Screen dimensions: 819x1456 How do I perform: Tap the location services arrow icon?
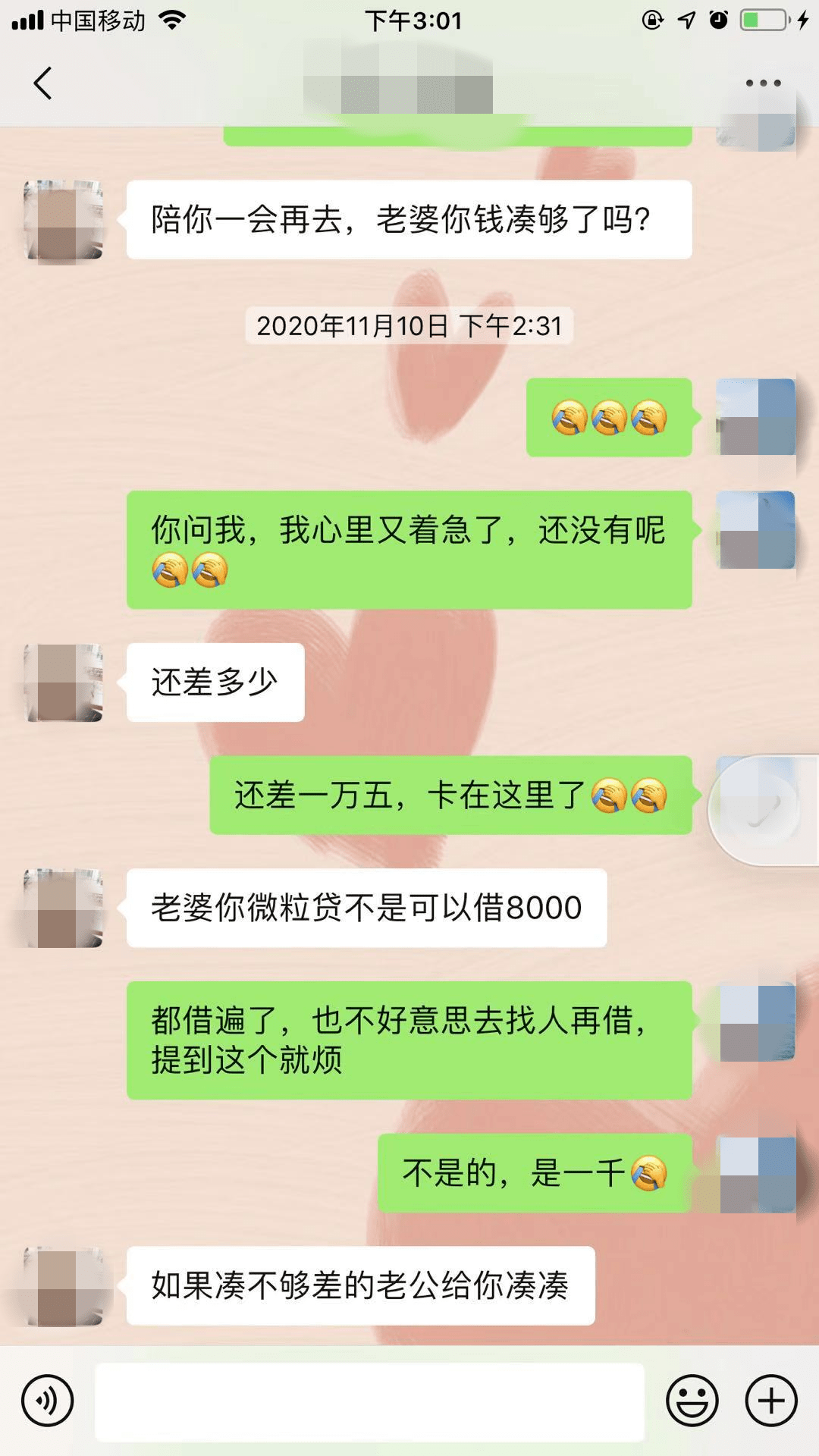click(685, 19)
